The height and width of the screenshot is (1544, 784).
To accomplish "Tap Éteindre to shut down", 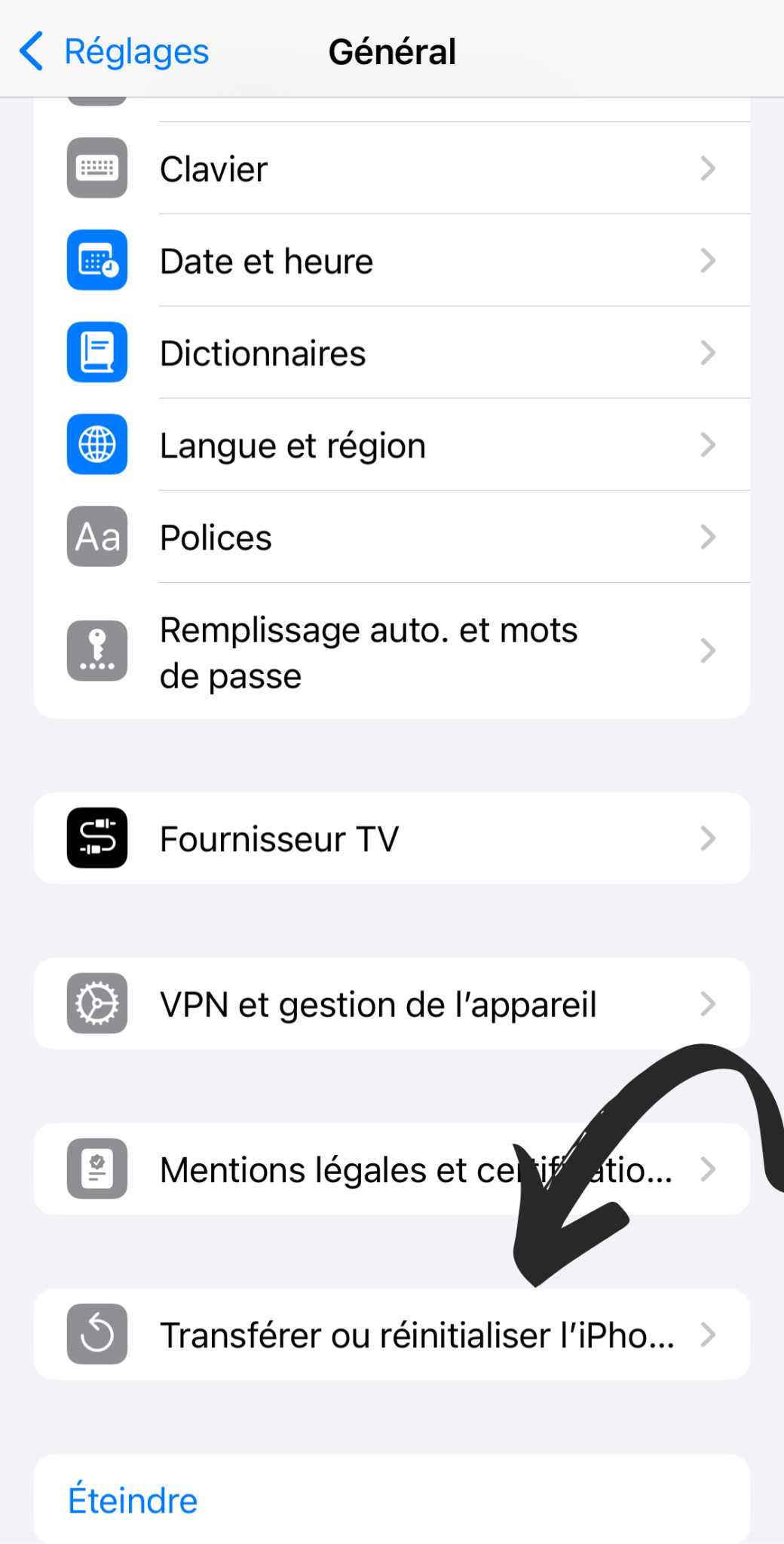I will [132, 1500].
